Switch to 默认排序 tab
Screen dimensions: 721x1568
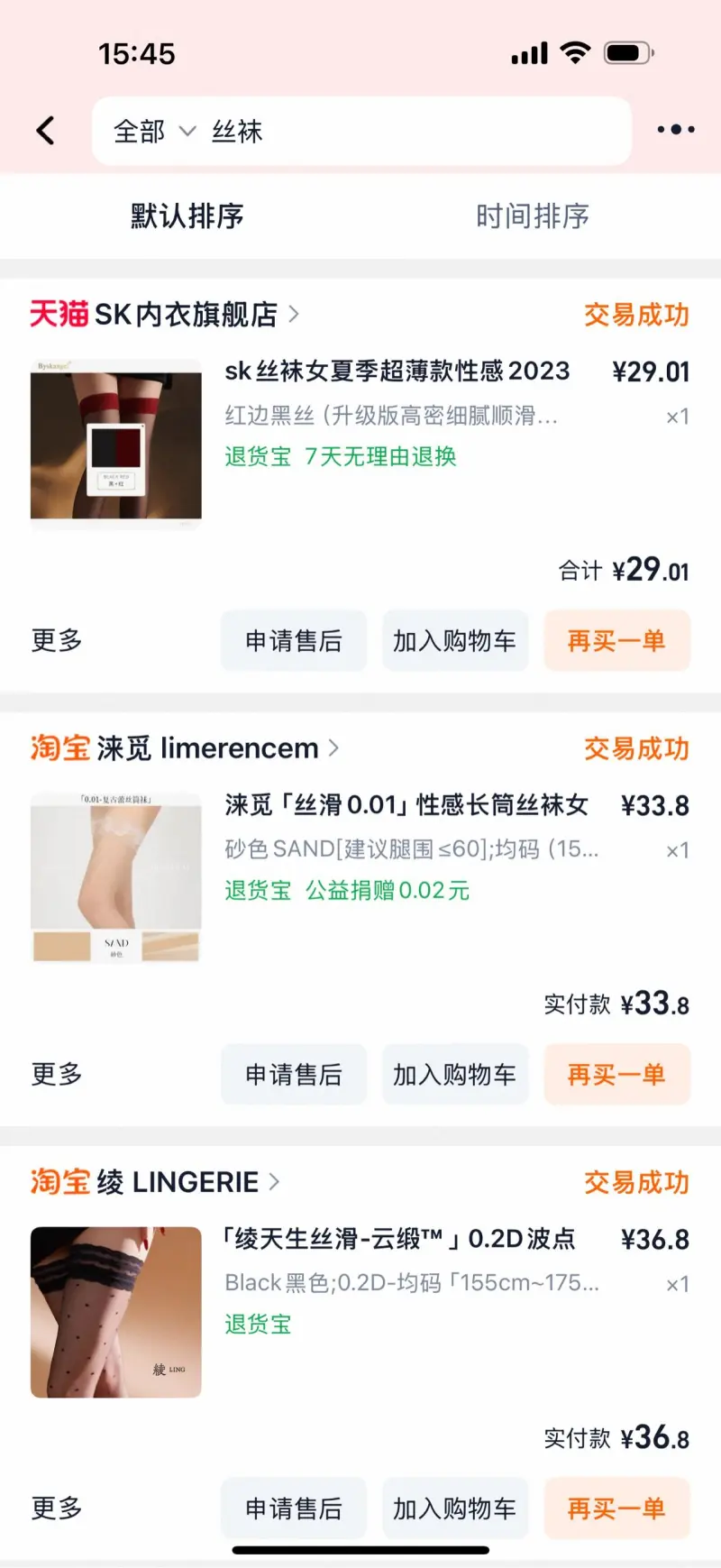tap(187, 216)
